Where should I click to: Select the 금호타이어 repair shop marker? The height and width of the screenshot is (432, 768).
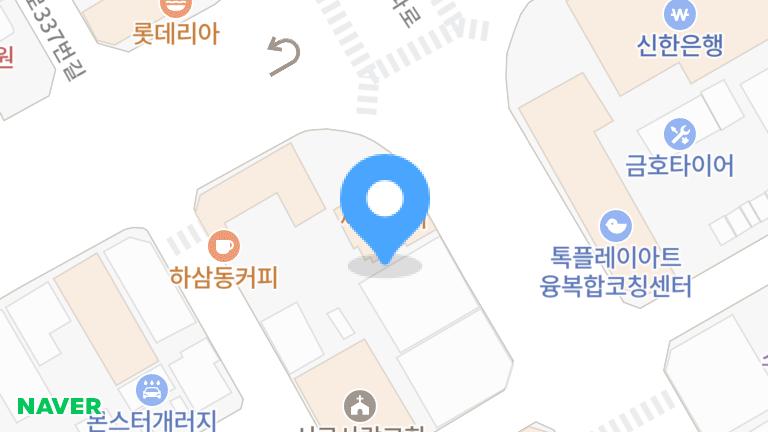click(x=680, y=134)
